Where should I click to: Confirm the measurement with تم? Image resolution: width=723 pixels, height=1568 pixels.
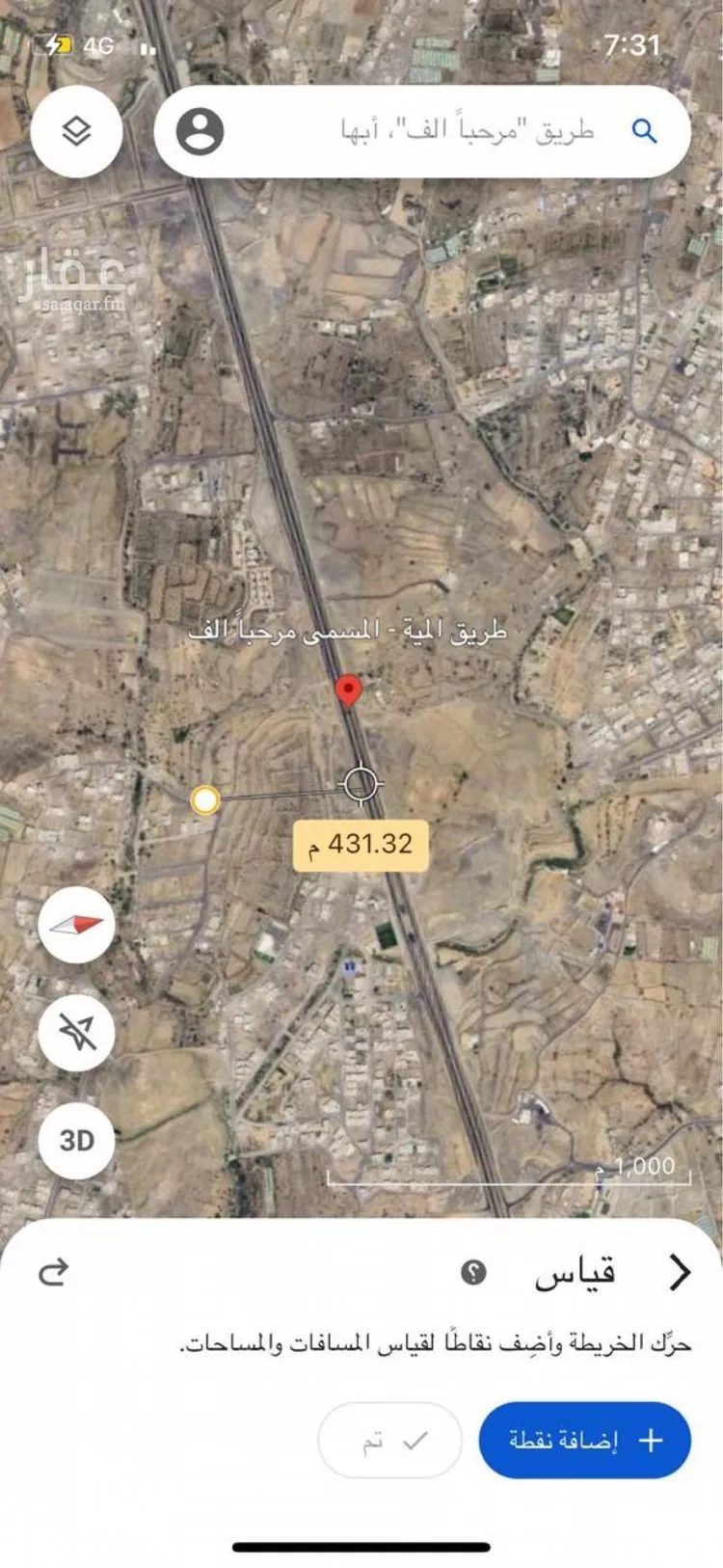[390, 1441]
